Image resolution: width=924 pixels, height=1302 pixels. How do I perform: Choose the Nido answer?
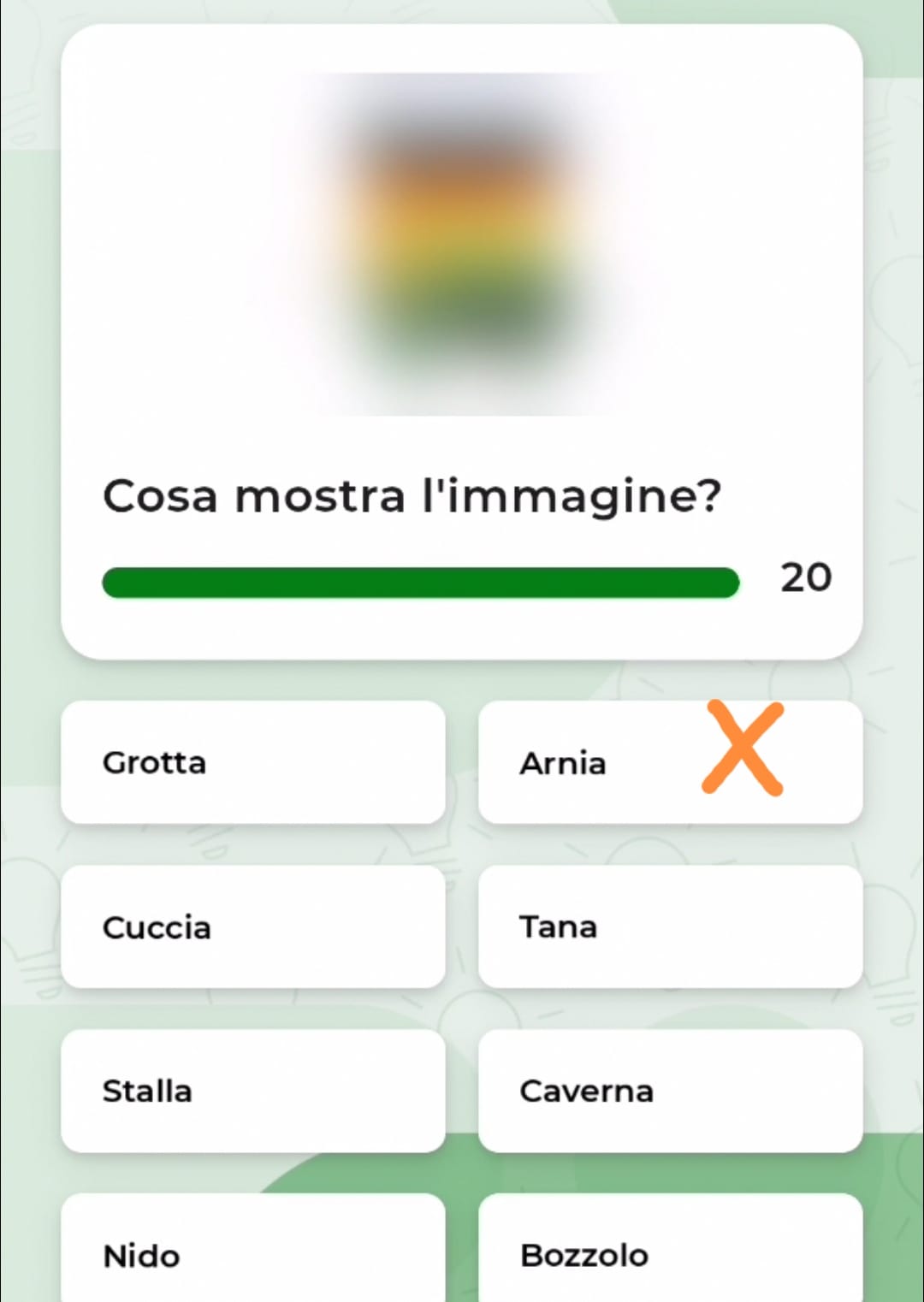click(252, 1253)
